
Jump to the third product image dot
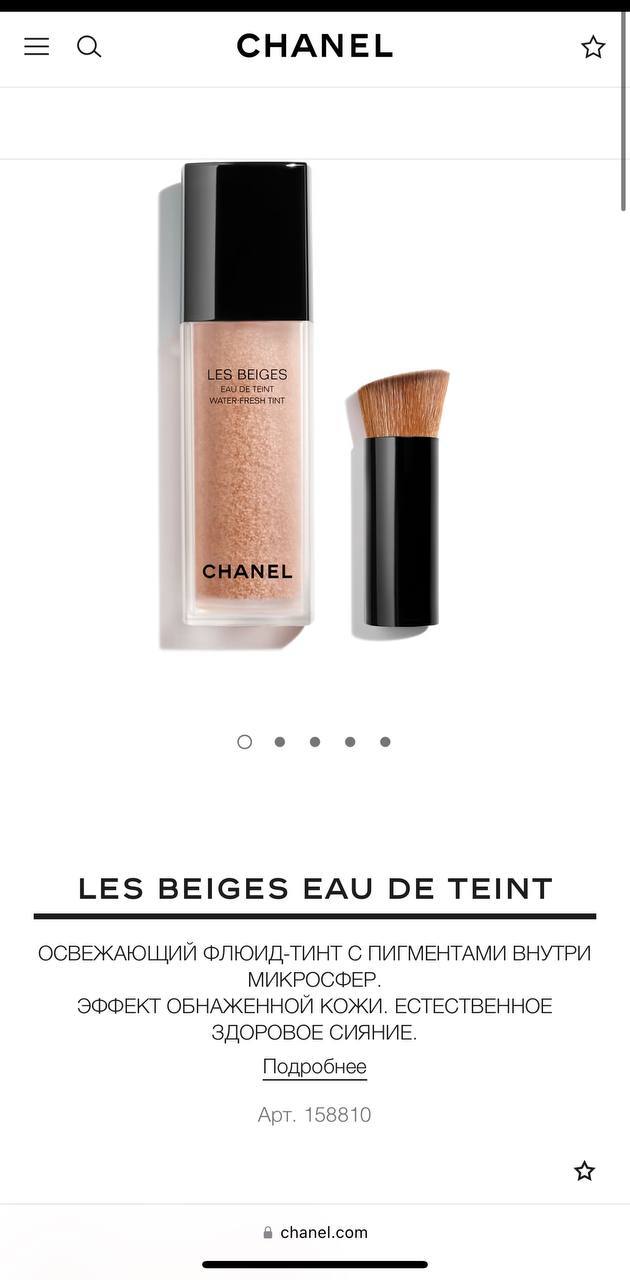coord(315,742)
